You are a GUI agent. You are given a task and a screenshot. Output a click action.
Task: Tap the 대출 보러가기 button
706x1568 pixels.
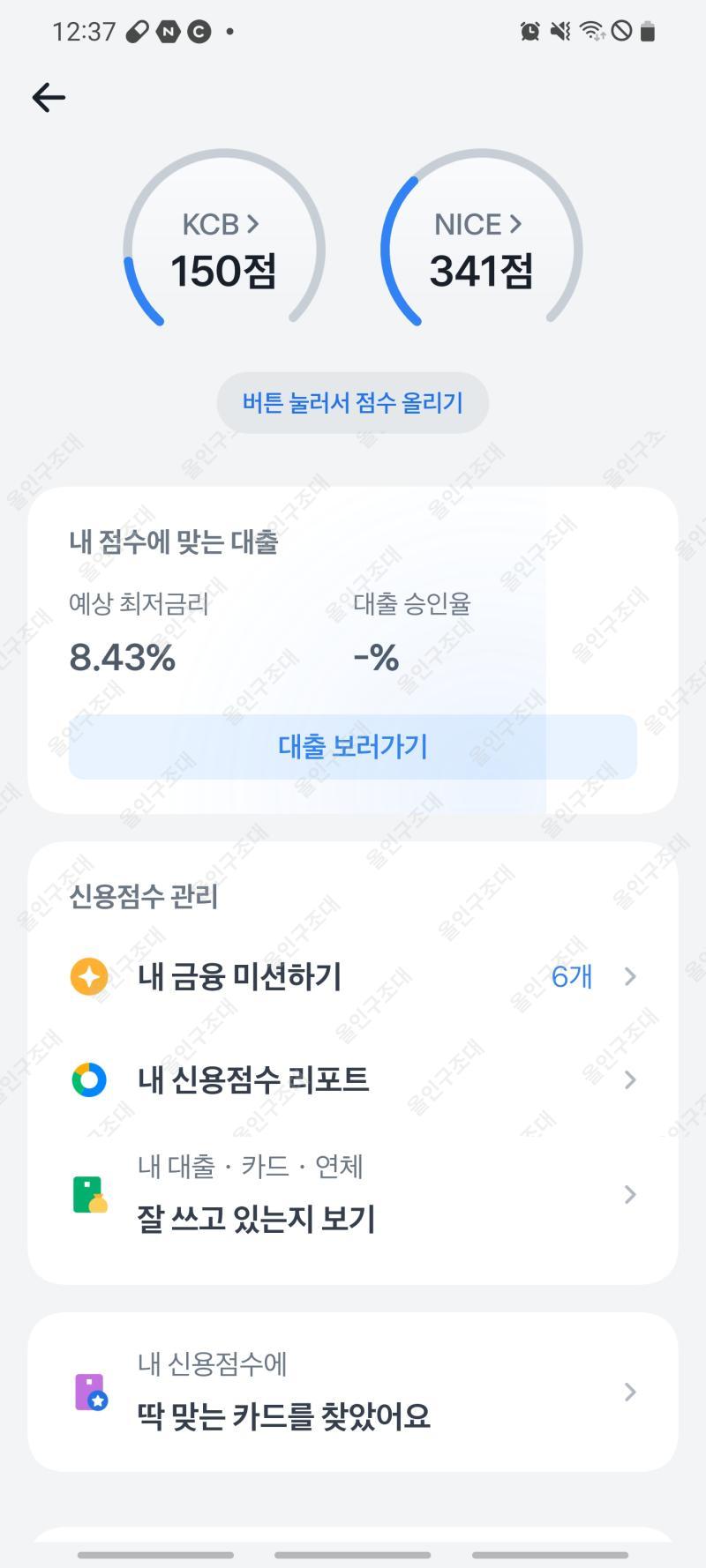click(x=352, y=747)
